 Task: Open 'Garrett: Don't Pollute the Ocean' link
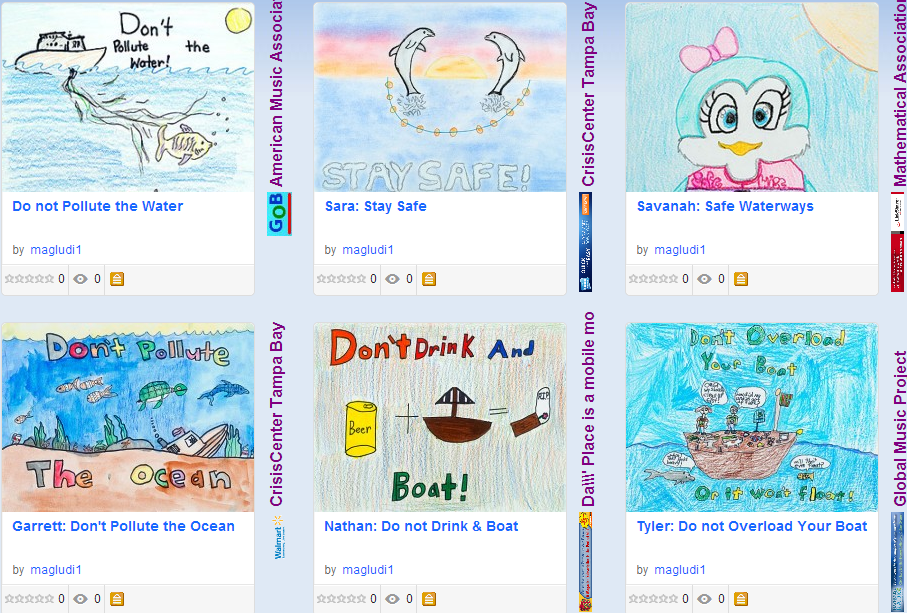click(123, 527)
